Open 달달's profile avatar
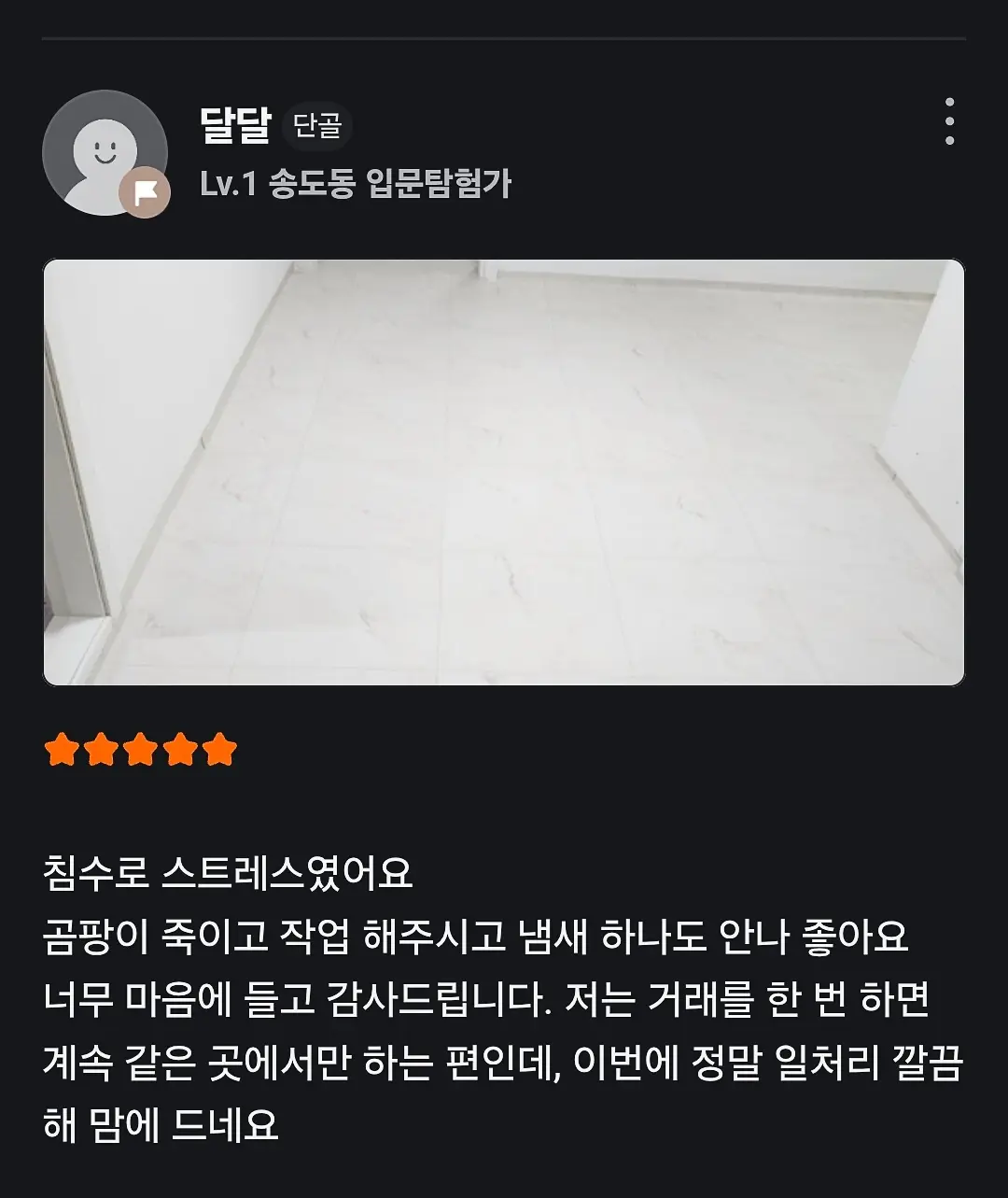Screen dimensions: 1008x1198 point(105,152)
